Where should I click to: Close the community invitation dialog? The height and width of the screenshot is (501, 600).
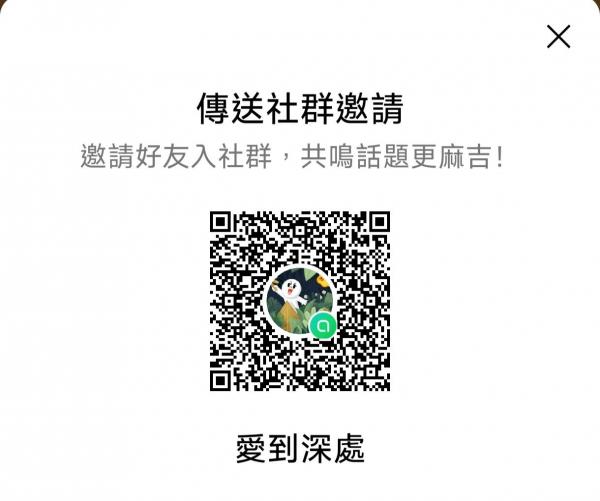coord(558,37)
